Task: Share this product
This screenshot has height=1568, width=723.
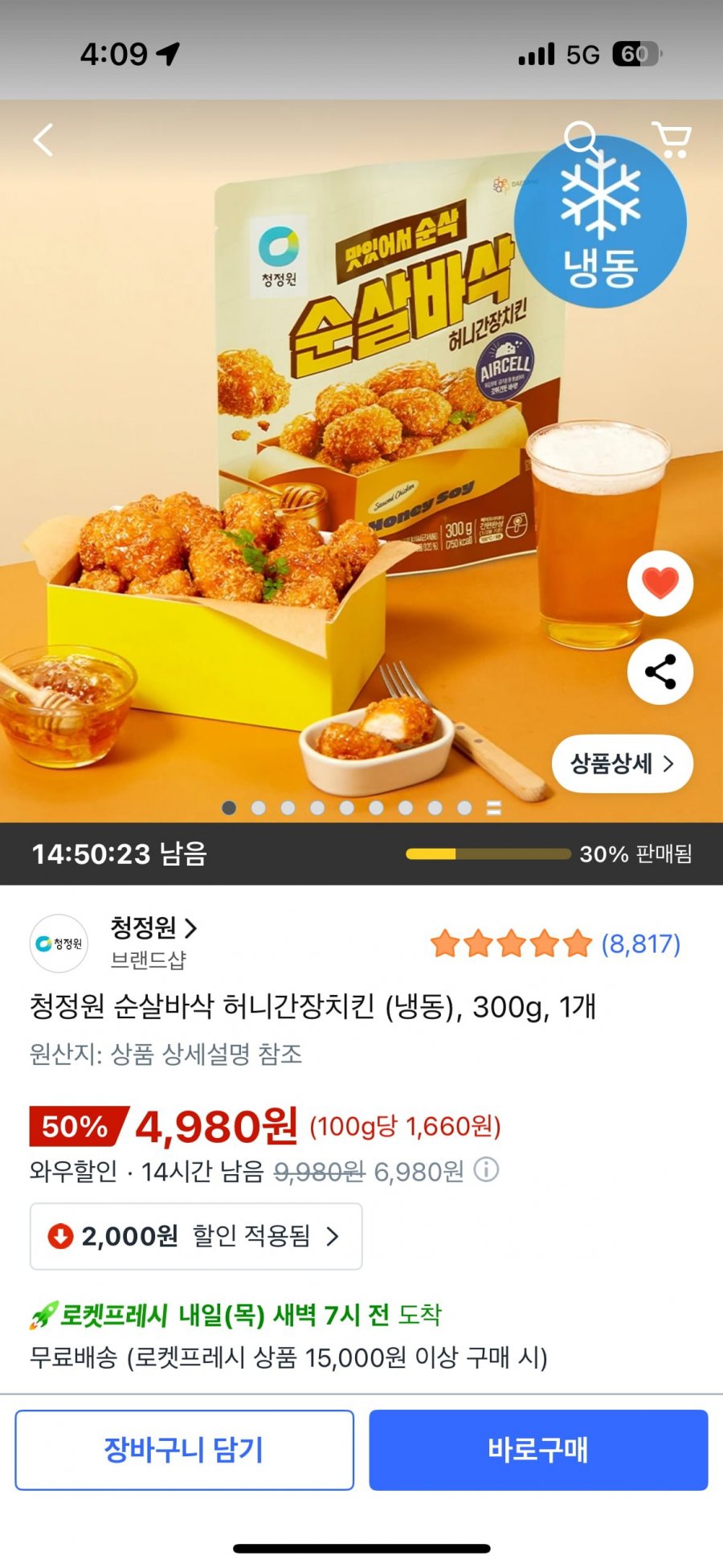Action: pyautogui.click(x=660, y=672)
